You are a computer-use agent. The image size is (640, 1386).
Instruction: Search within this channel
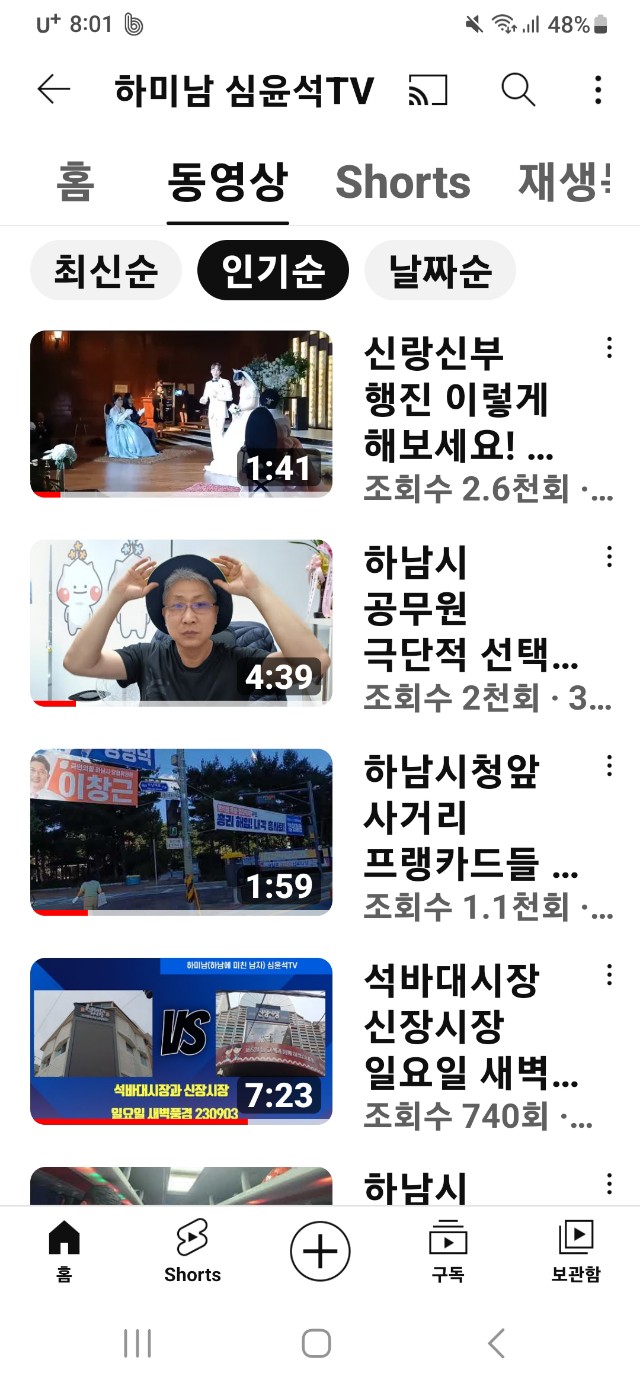[518, 90]
